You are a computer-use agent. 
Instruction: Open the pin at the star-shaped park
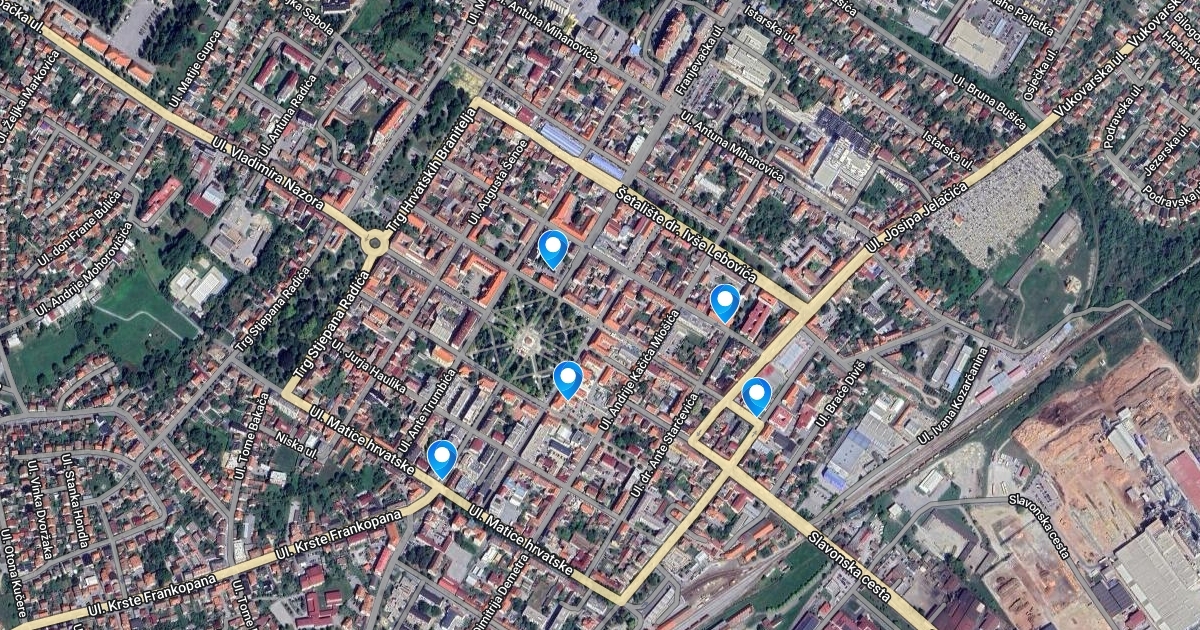(x=568, y=378)
